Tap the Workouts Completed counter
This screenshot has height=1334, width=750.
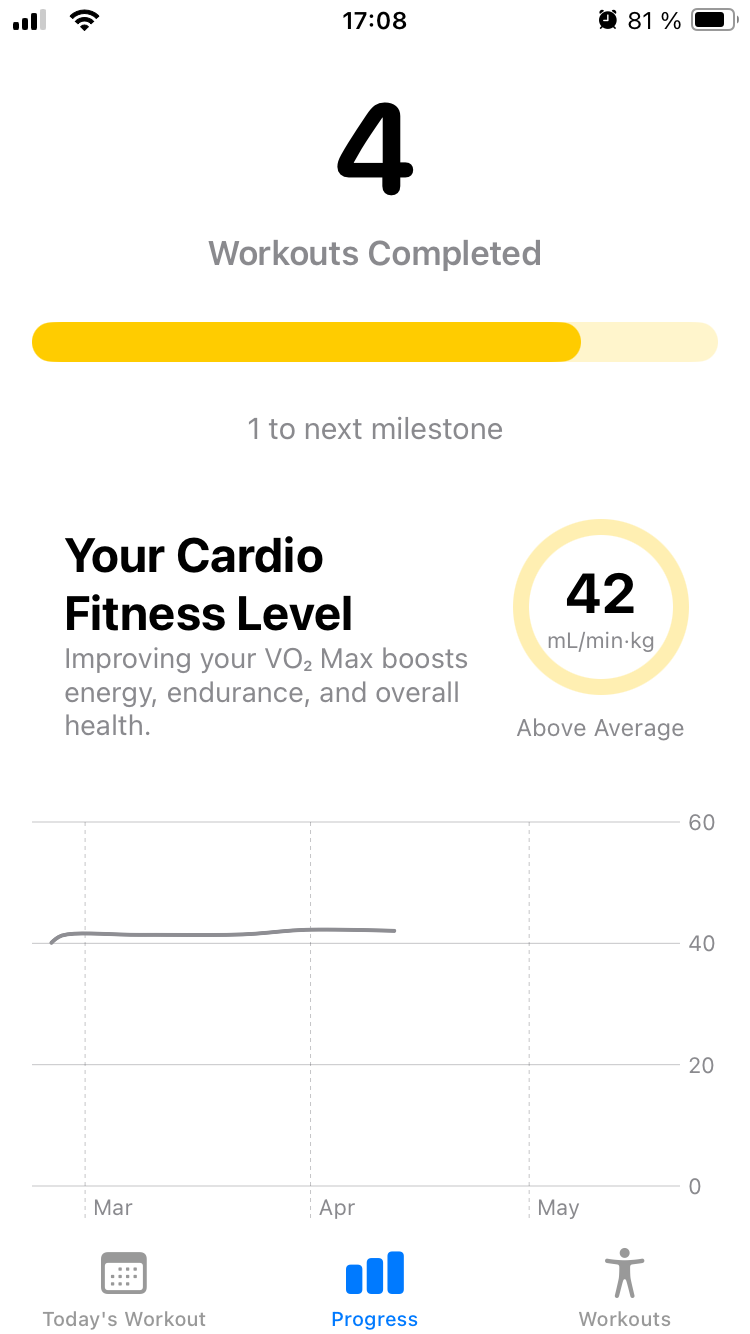click(x=374, y=253)
